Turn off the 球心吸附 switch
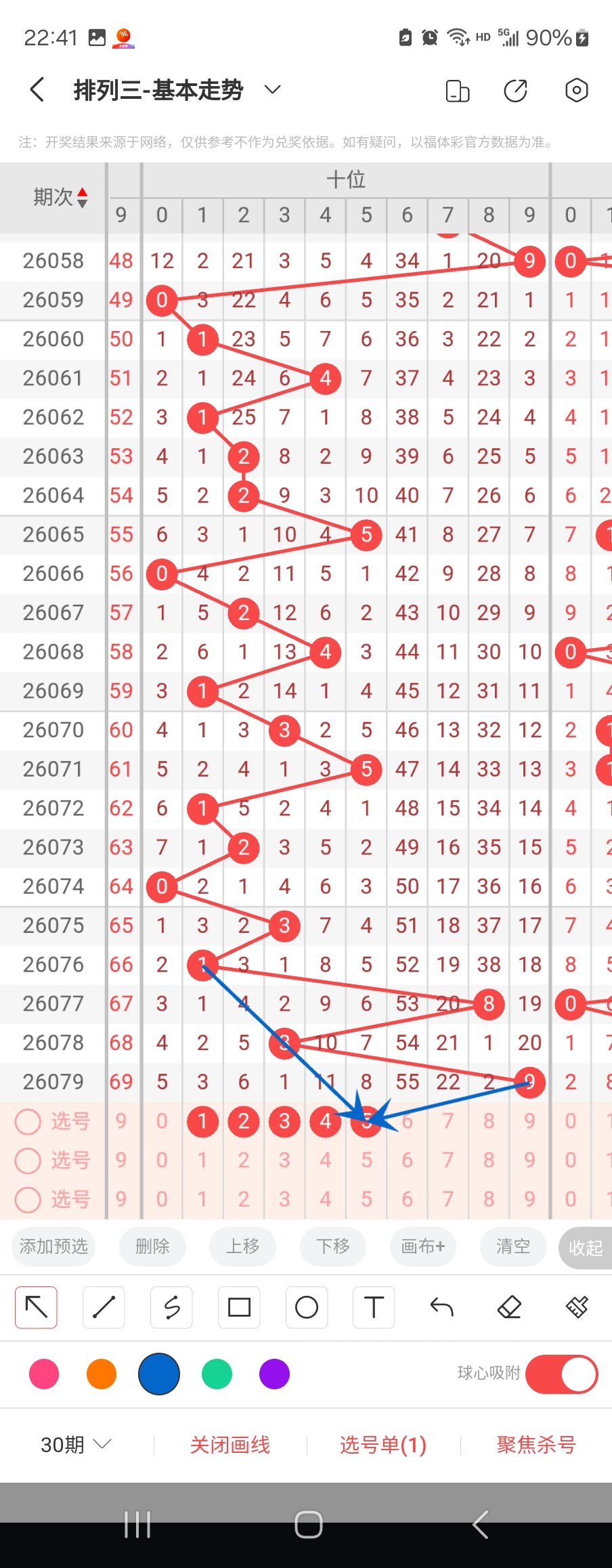The width and height of the screenshot is (612, 1568). pyautogui.click(x=561, y=1374)
